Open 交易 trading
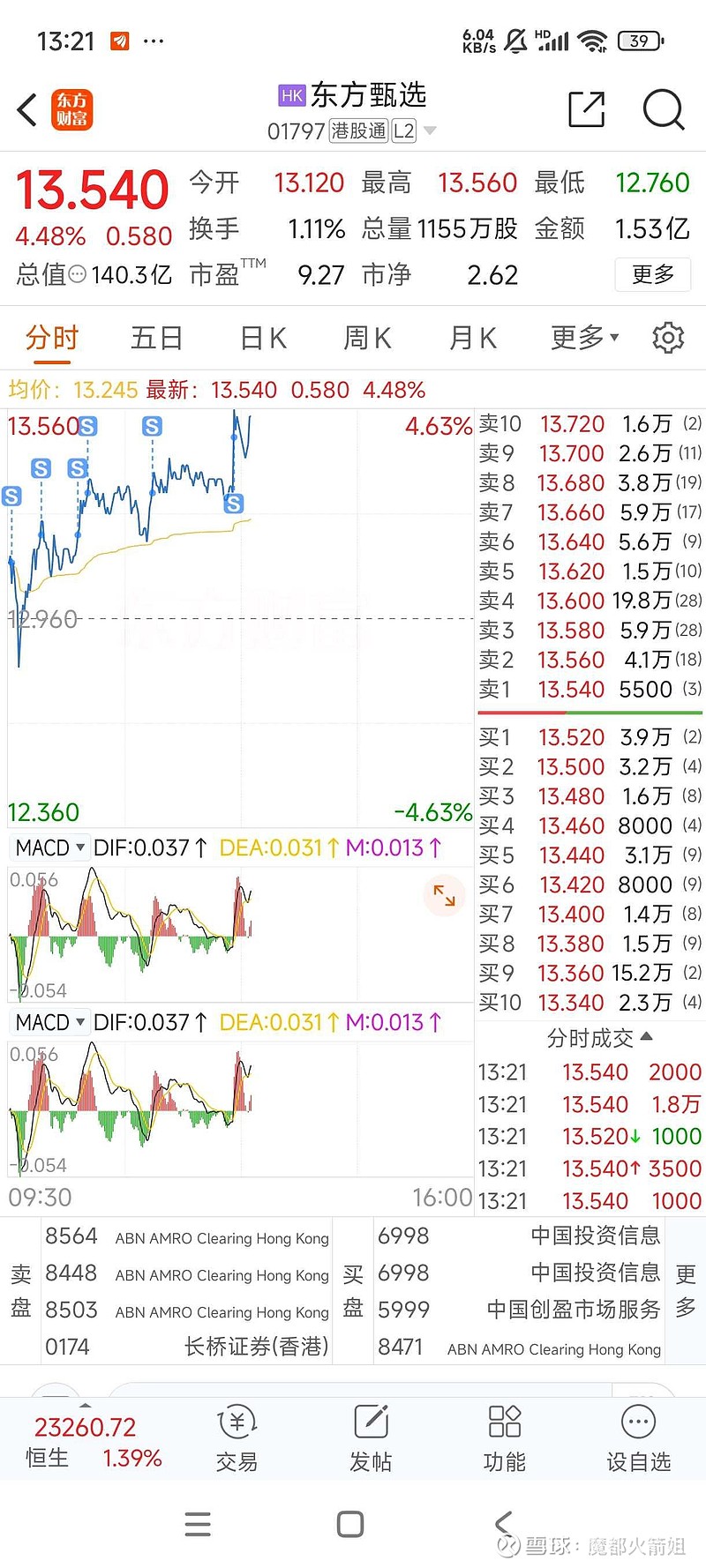 237,1440
